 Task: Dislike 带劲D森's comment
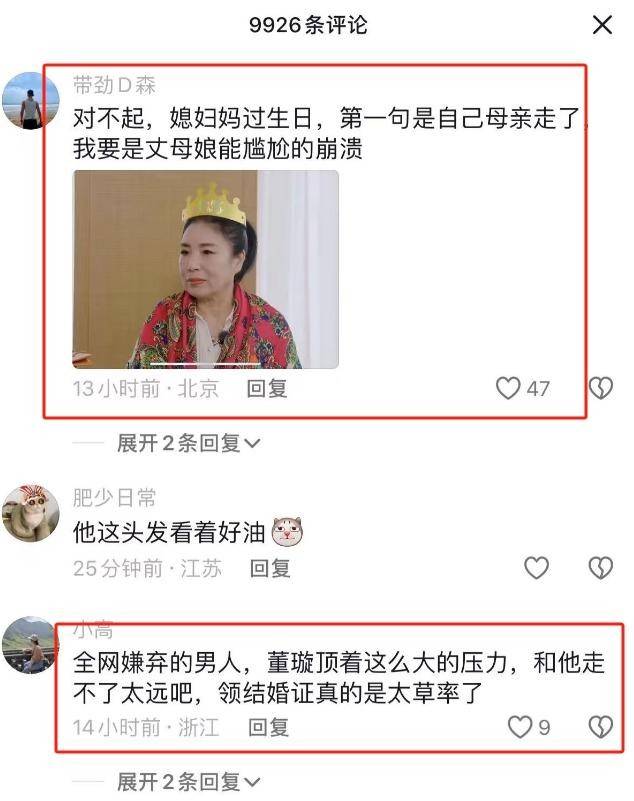point(600,388)
